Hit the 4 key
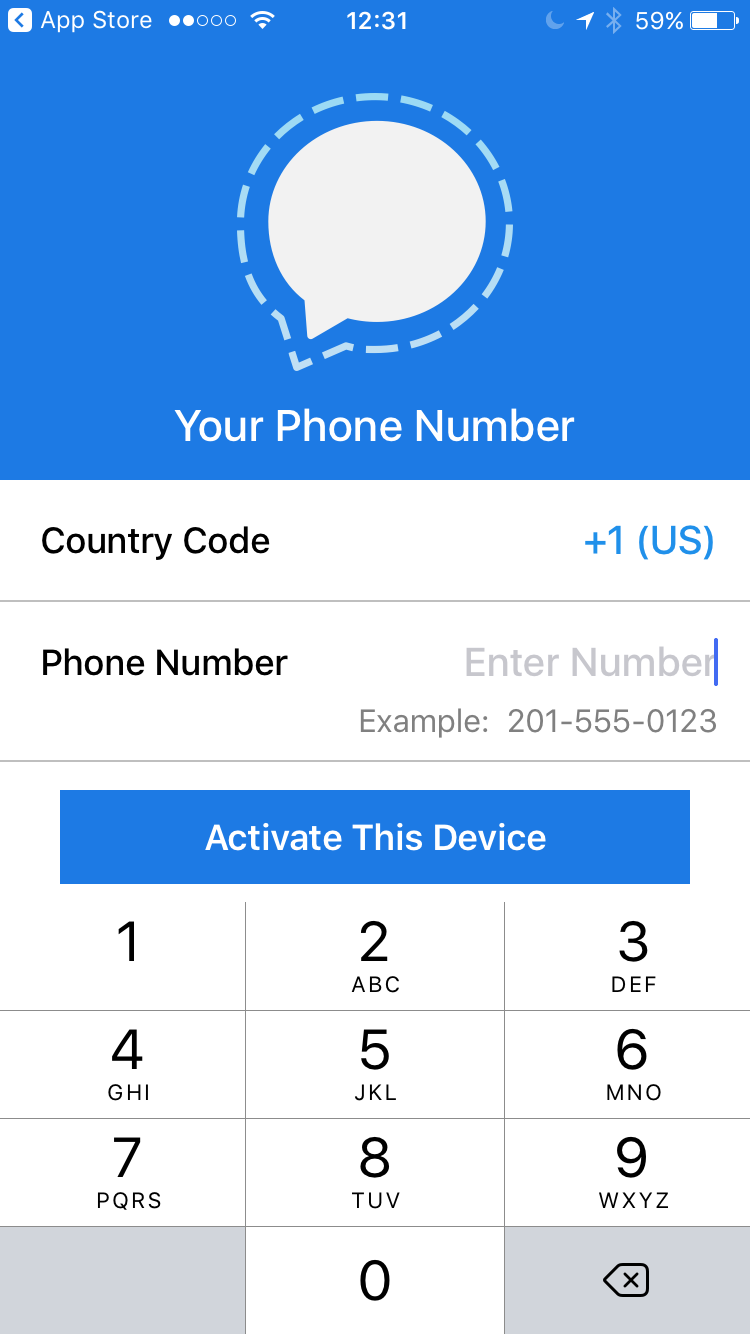The height and width of the screenshot is (1334, 750). (x=122, y=1064)
